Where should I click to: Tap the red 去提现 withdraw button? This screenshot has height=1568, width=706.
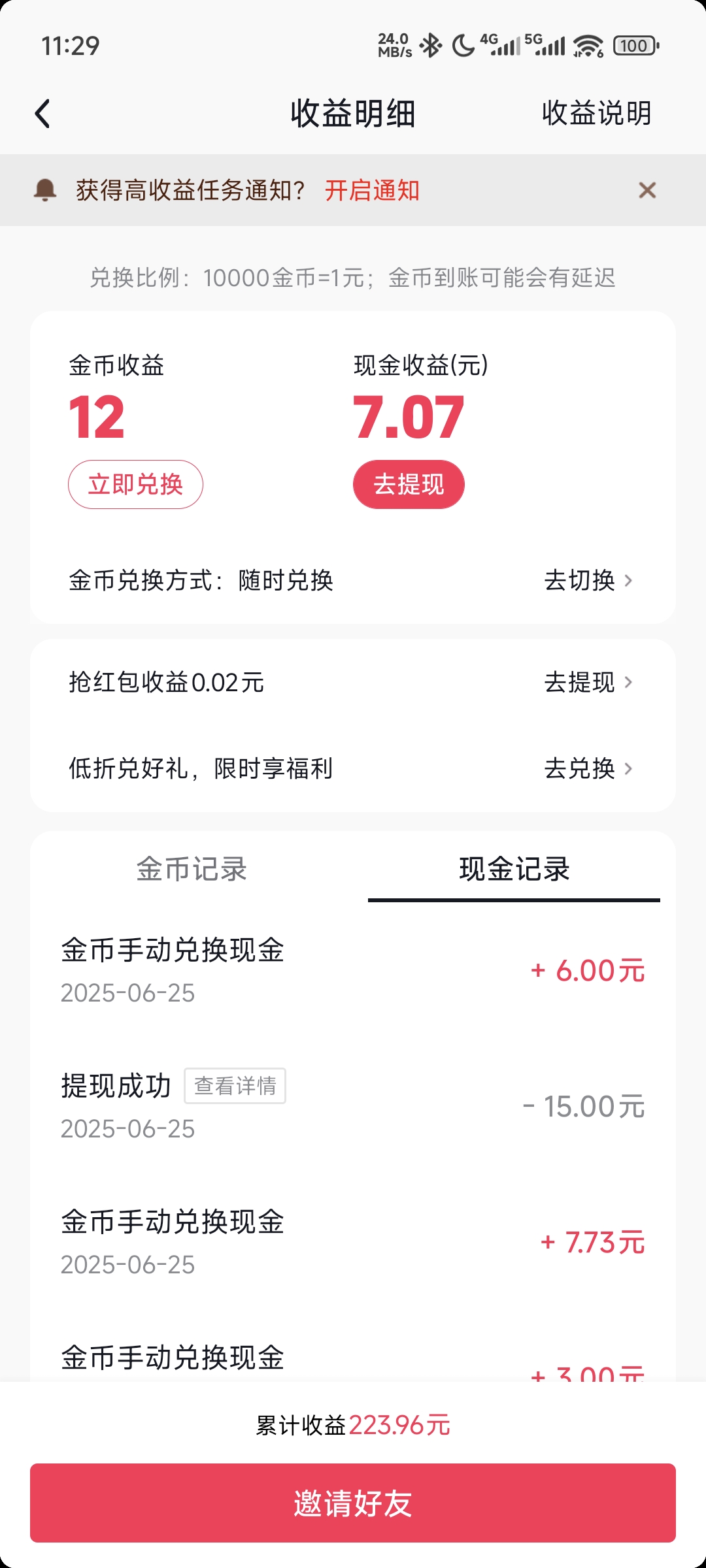pyautogui.click(x=409, y=485)
